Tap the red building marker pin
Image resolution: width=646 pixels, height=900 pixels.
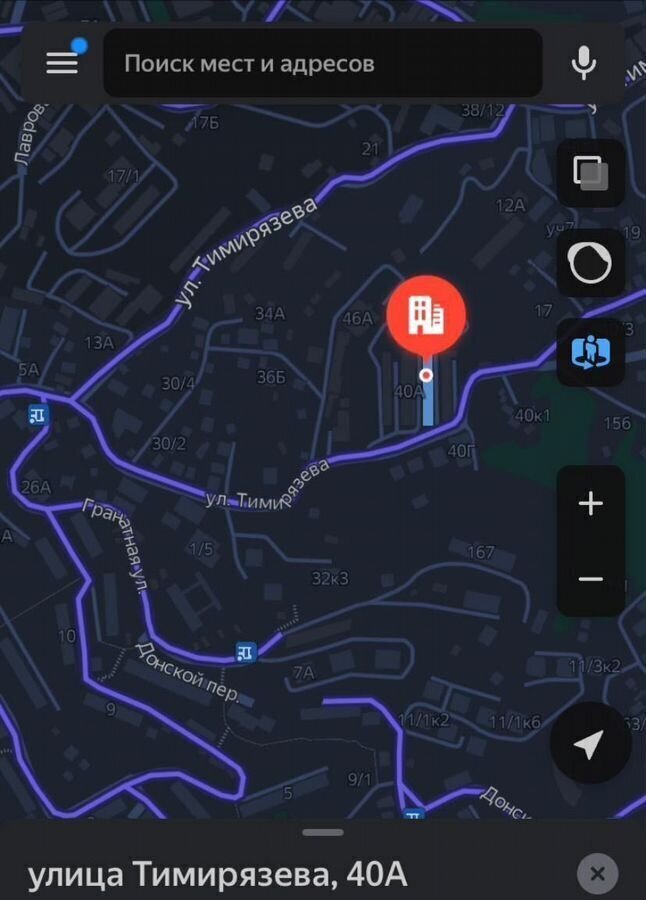[426, 315]
